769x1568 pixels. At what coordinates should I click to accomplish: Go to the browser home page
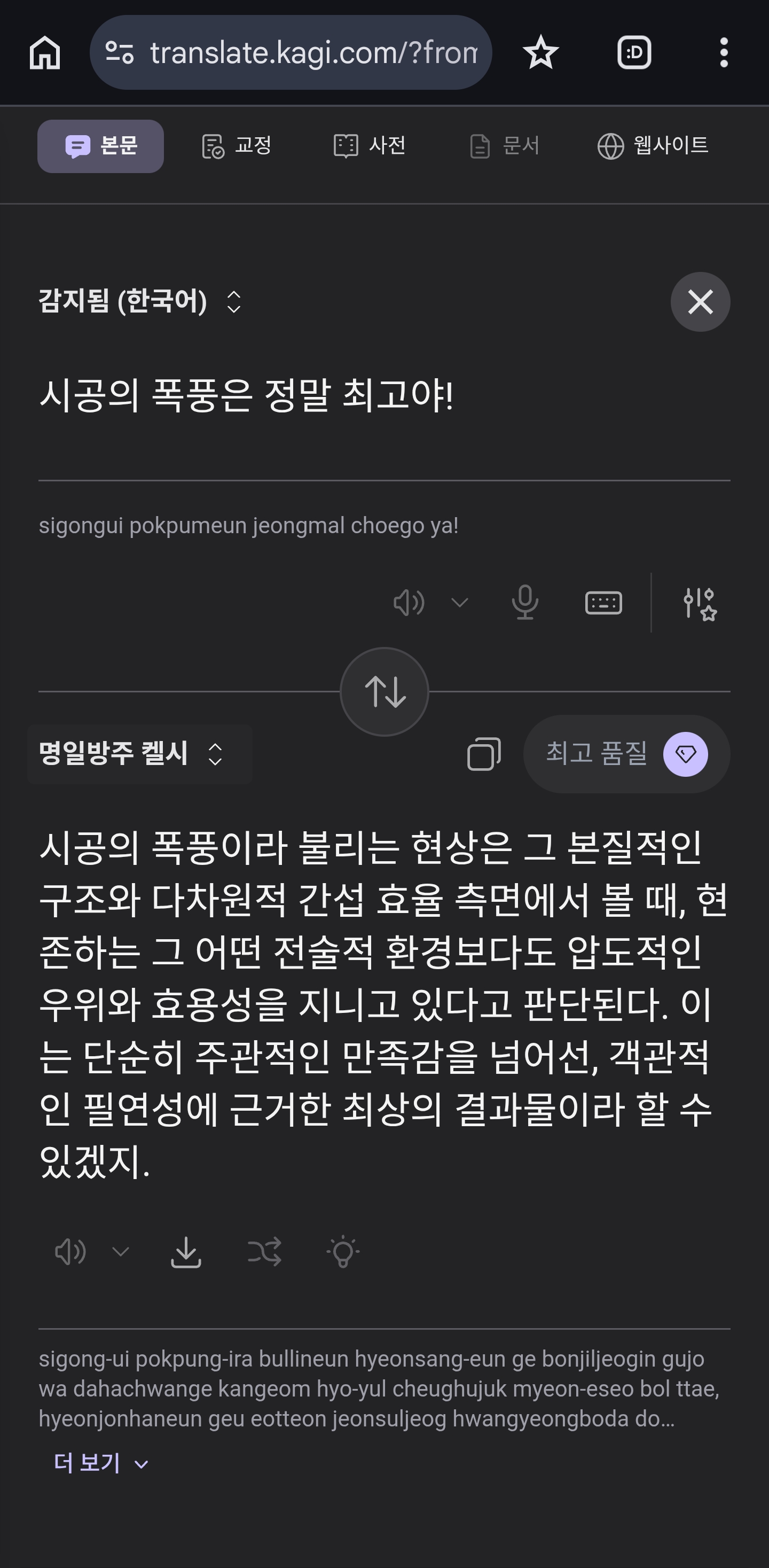pyautogui.click(x=45, y=53)
